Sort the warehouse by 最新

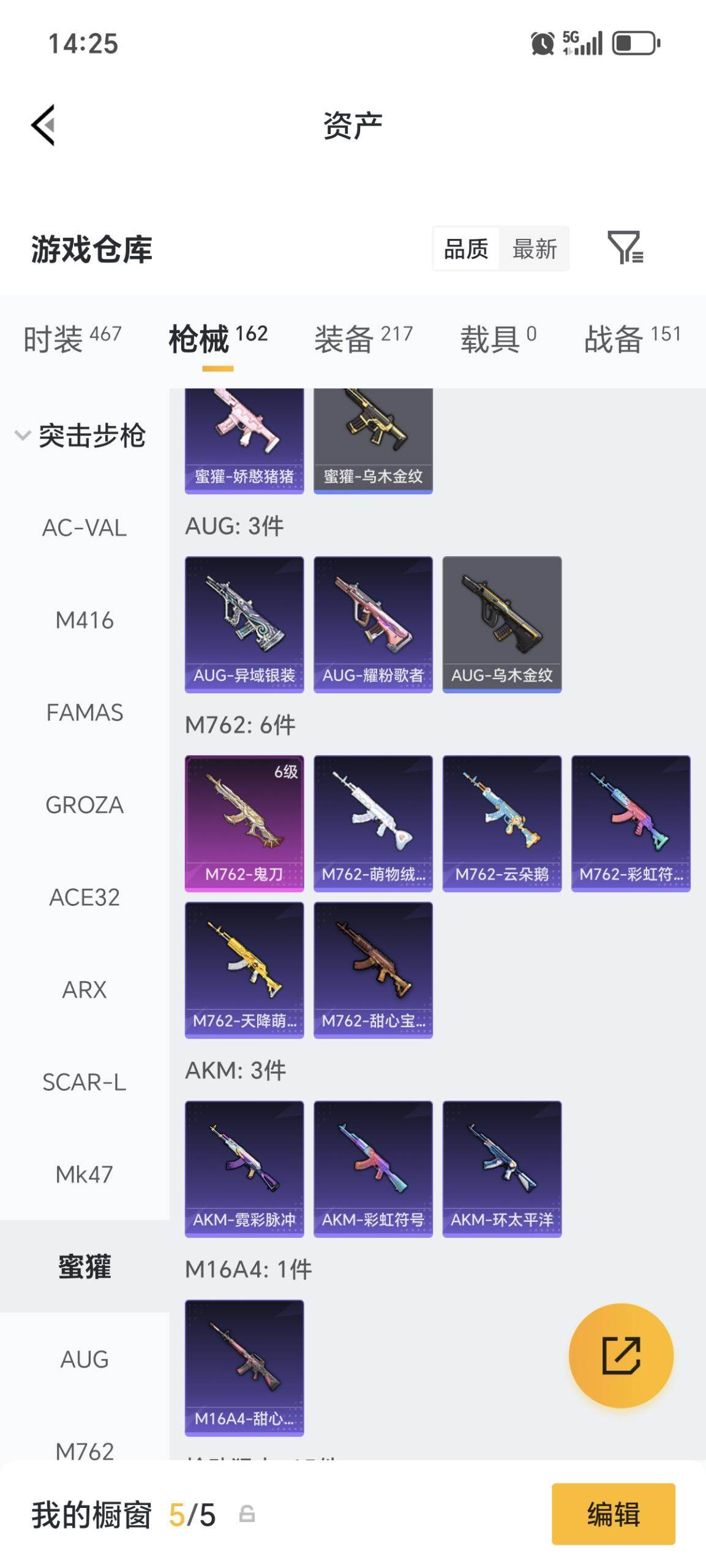[535, 249]
